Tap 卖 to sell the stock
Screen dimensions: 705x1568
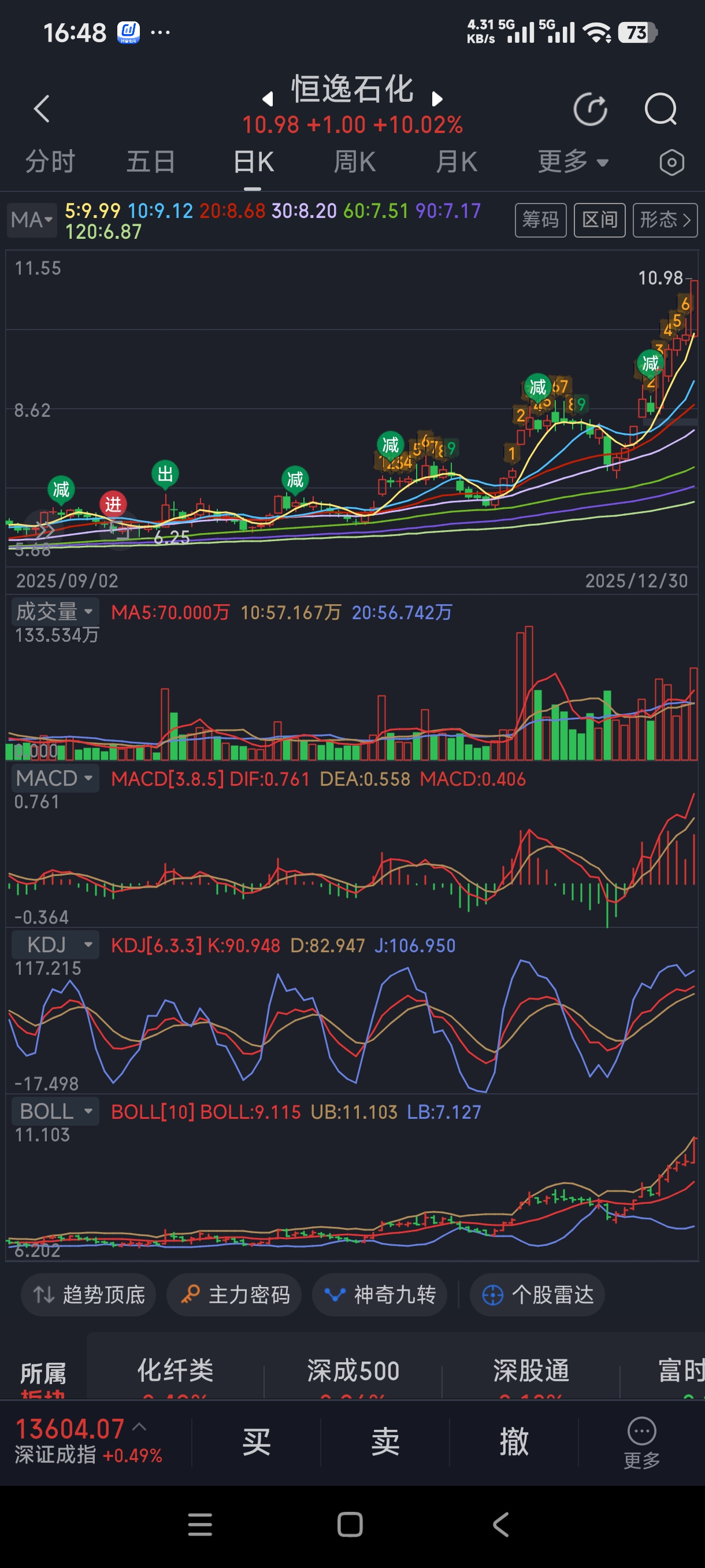[385, 1442]
